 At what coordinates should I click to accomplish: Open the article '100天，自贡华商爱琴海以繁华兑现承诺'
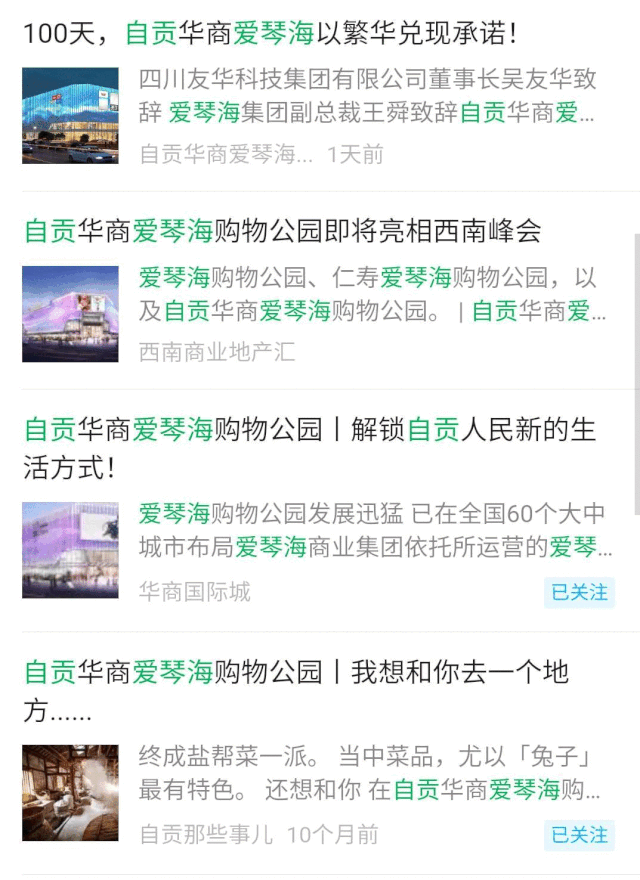click(x=270, y=34)
